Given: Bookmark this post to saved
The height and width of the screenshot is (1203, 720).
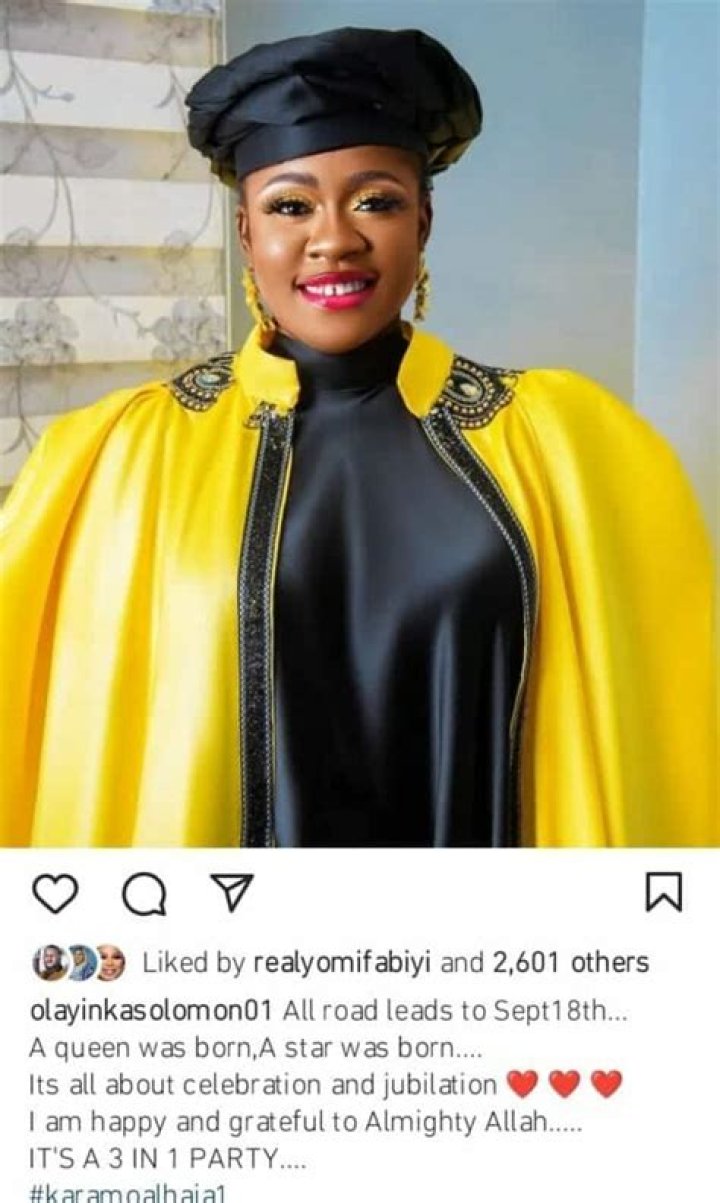Looking at the screenshot, I should click(663, 892).
